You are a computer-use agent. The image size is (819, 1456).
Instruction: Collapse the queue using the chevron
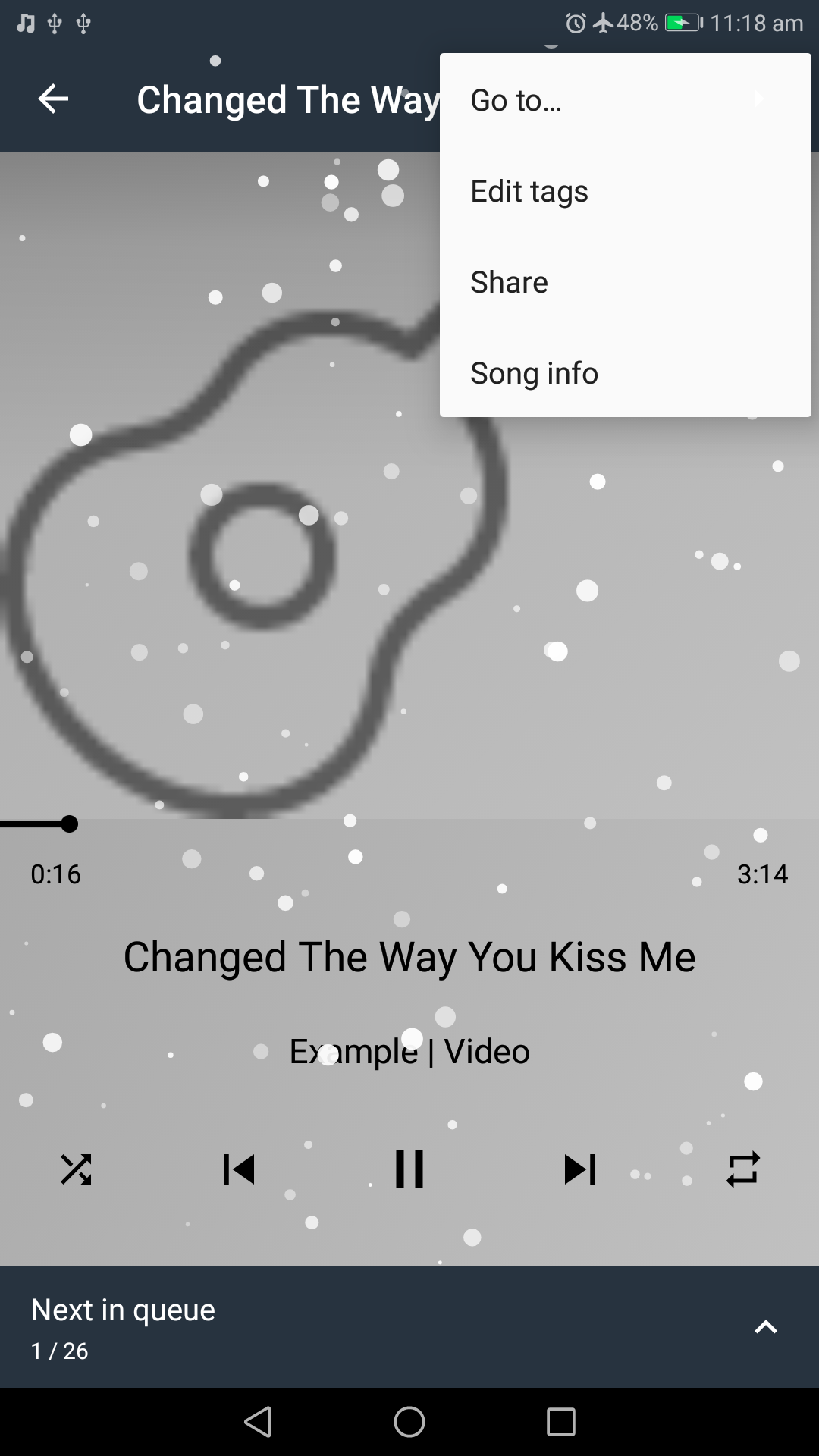pyautogui.click(x=767, y=1328)
